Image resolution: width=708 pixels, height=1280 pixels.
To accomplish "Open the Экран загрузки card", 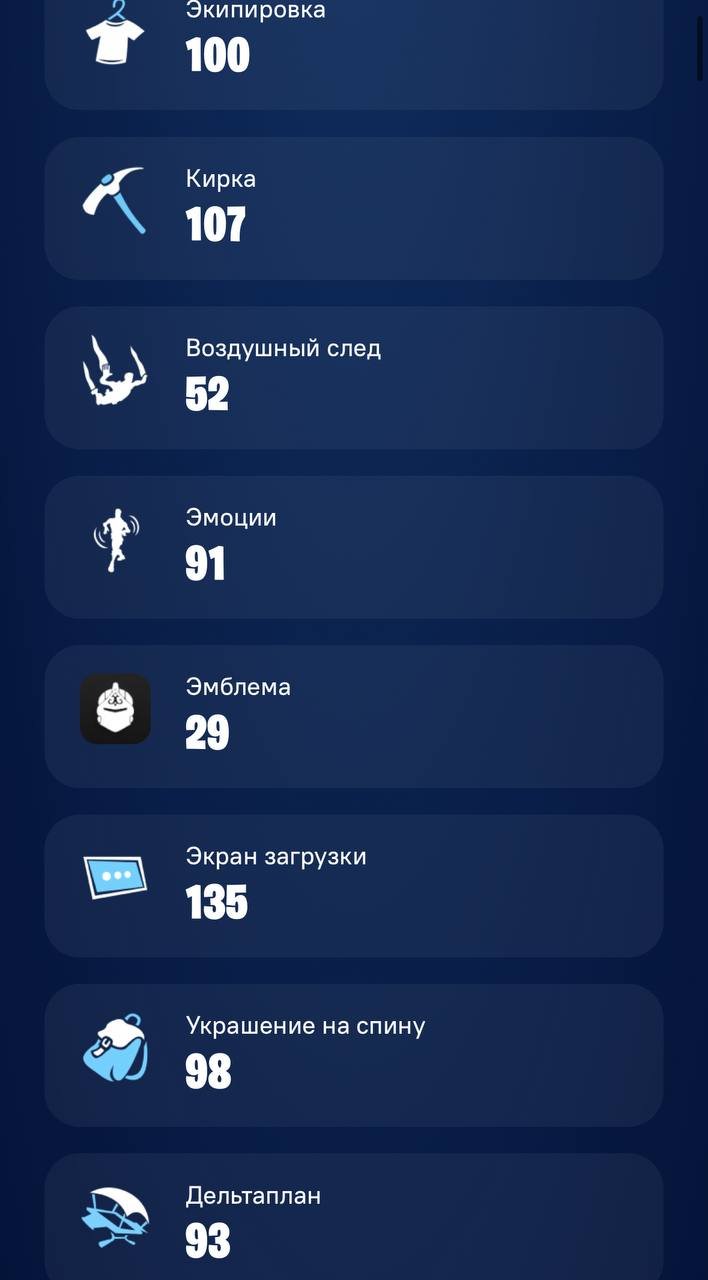I will pyautogui.click(x=354, y=886).
